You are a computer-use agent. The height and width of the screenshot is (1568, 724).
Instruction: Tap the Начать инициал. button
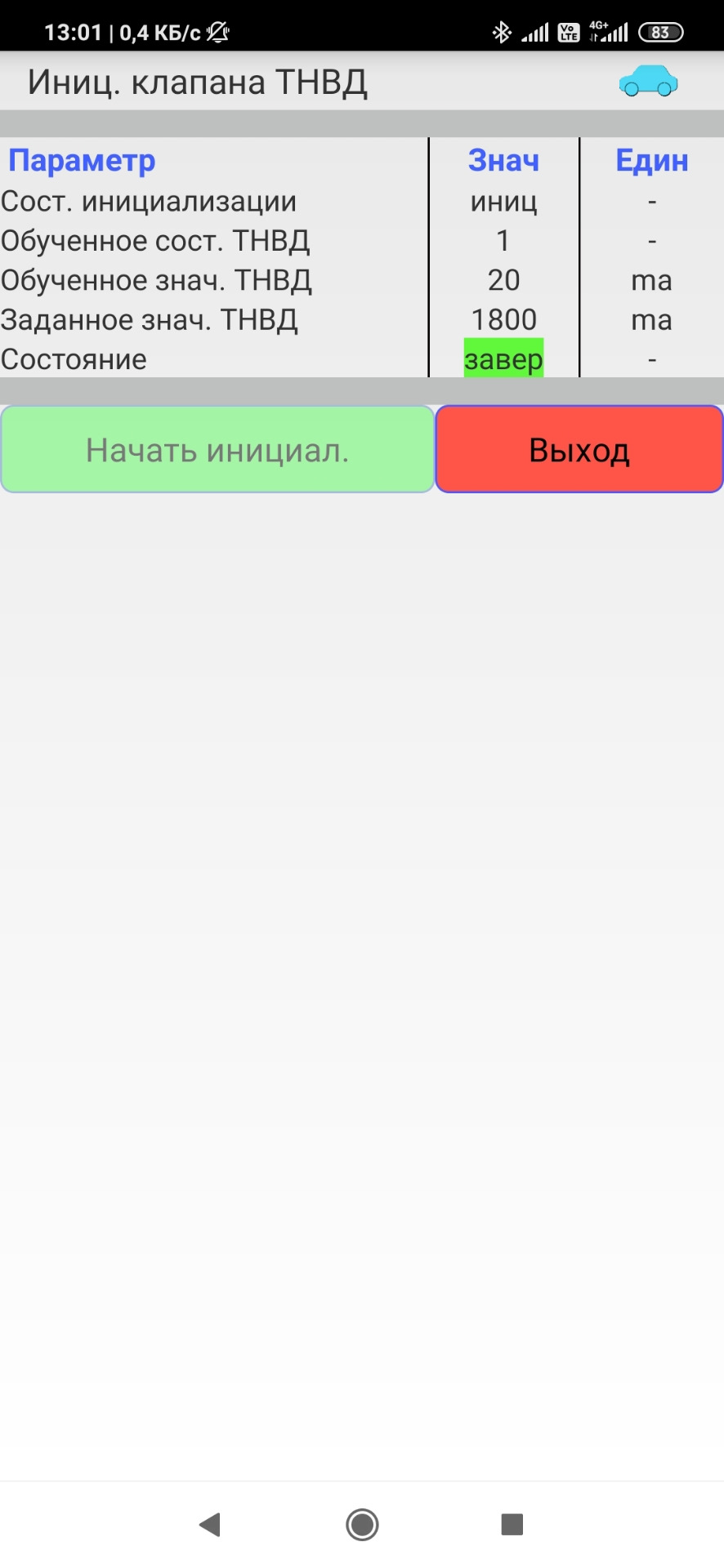(x=217, y=450)
